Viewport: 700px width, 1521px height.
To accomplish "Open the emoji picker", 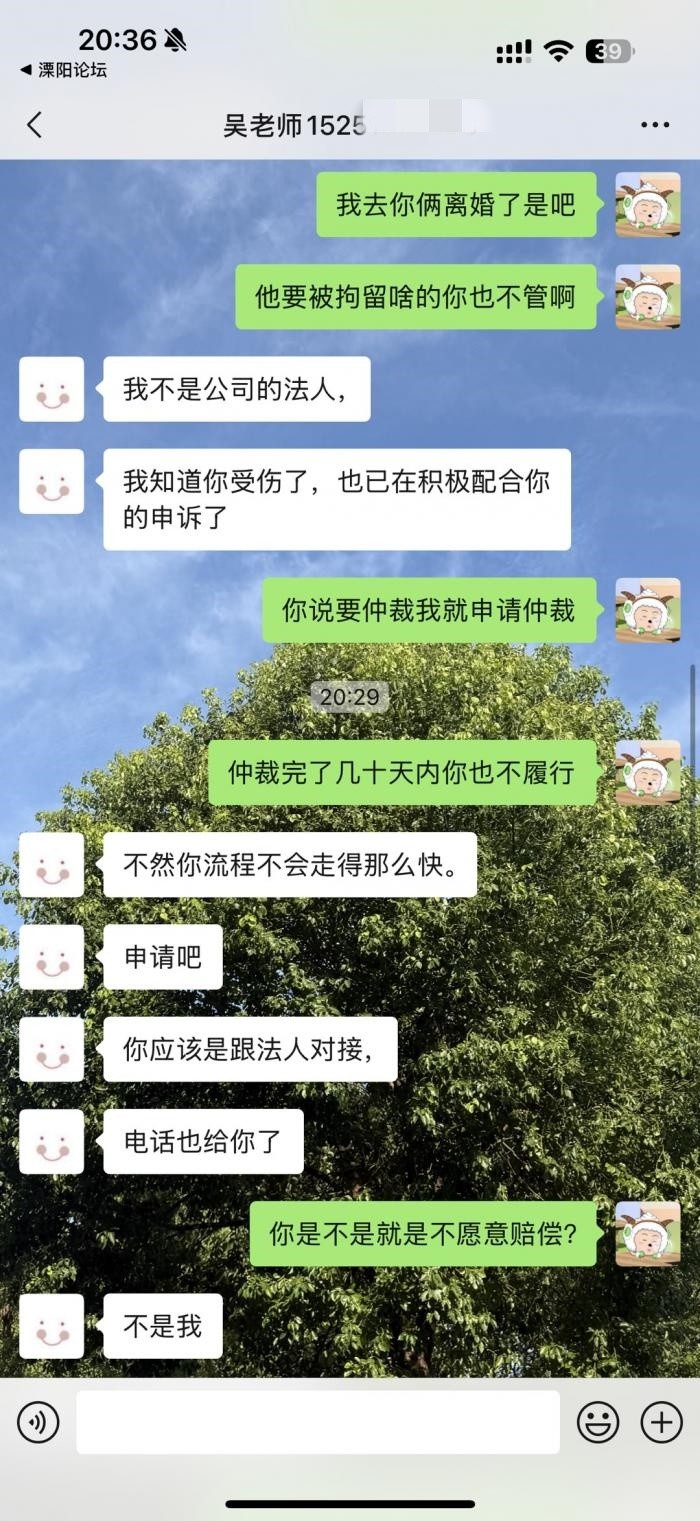I will [598, 1422].
